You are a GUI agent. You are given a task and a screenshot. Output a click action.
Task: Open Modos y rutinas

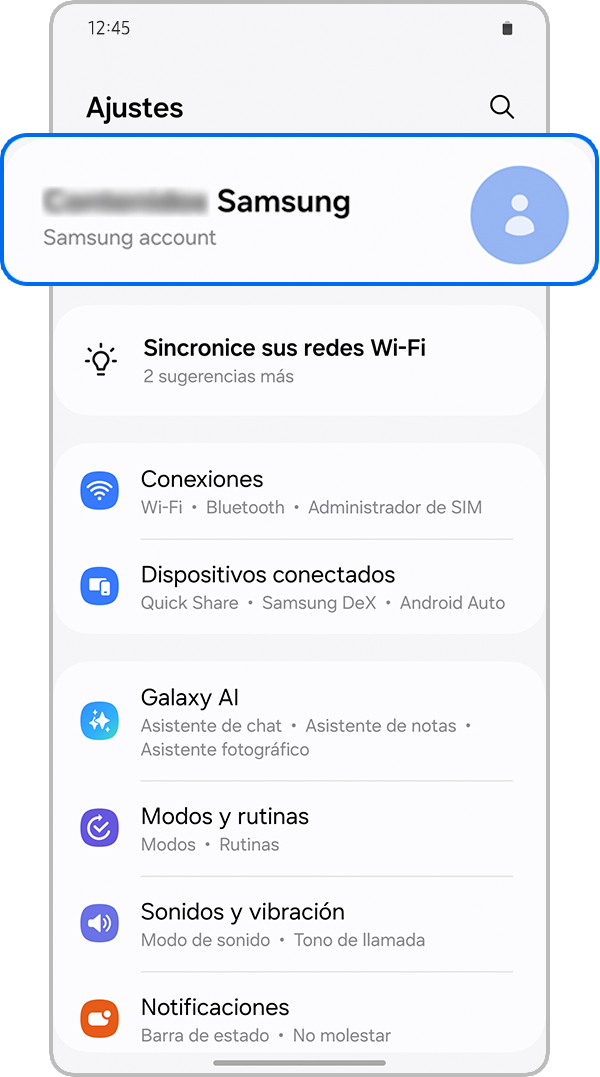pyautogui.click(x=299, y=828)
